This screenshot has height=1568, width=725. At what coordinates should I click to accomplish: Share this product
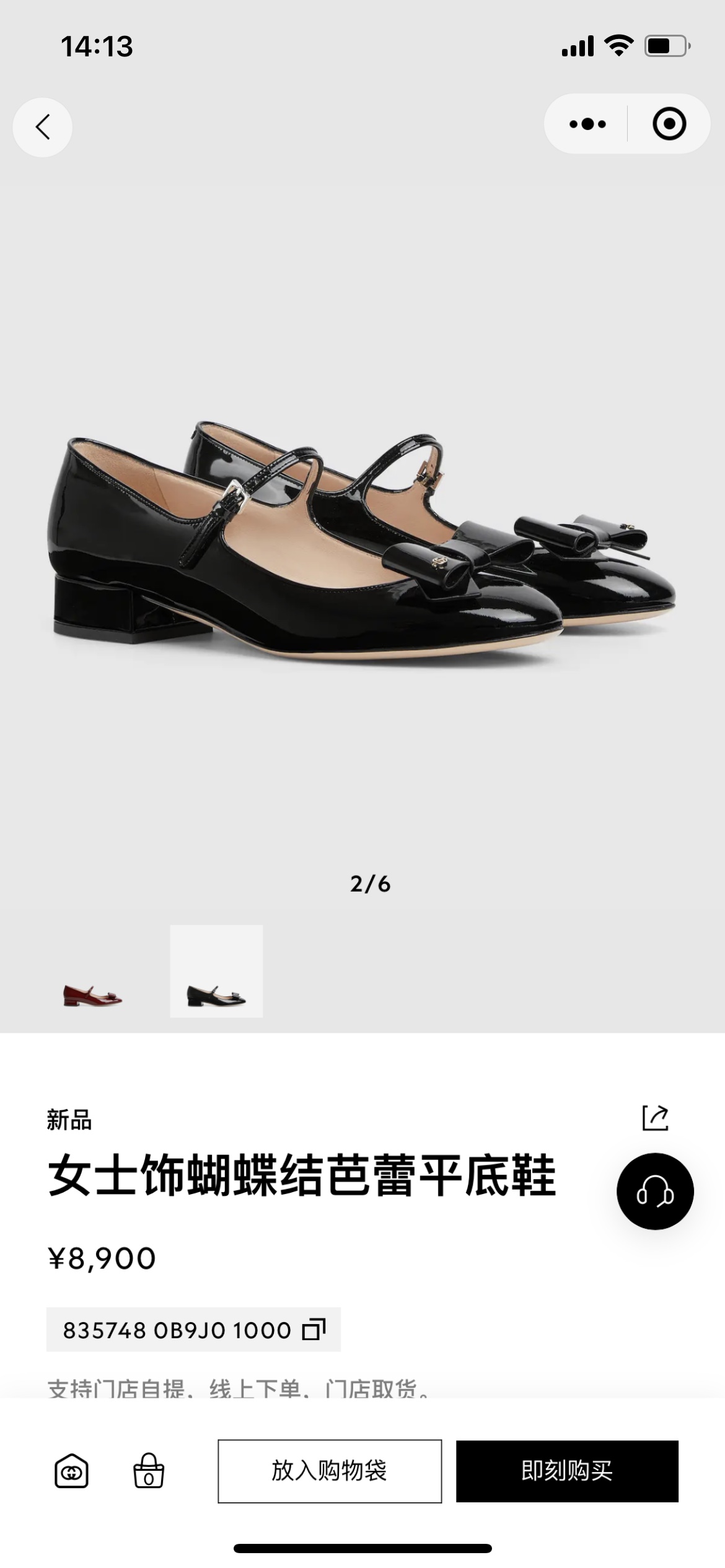(x=655, y=1118)
